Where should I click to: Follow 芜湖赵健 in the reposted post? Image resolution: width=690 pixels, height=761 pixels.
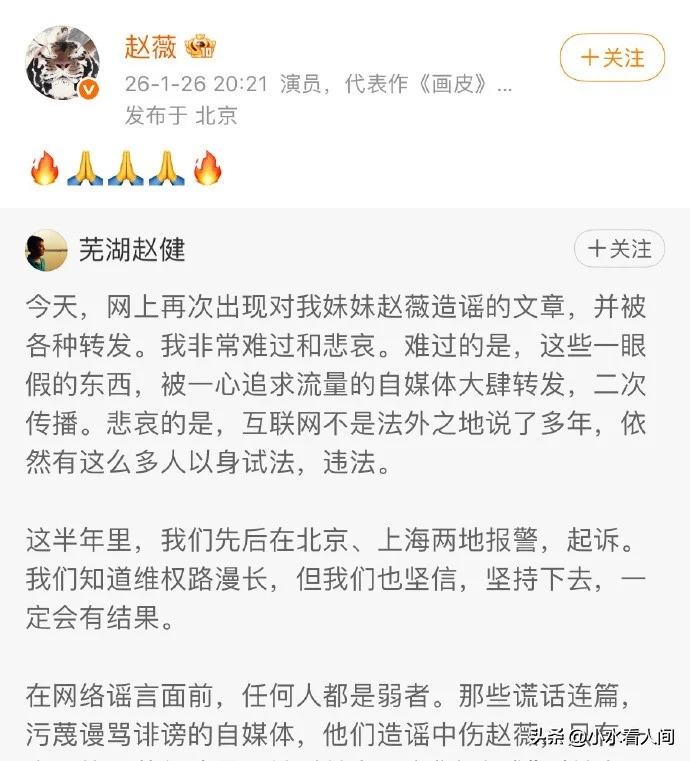619,248
